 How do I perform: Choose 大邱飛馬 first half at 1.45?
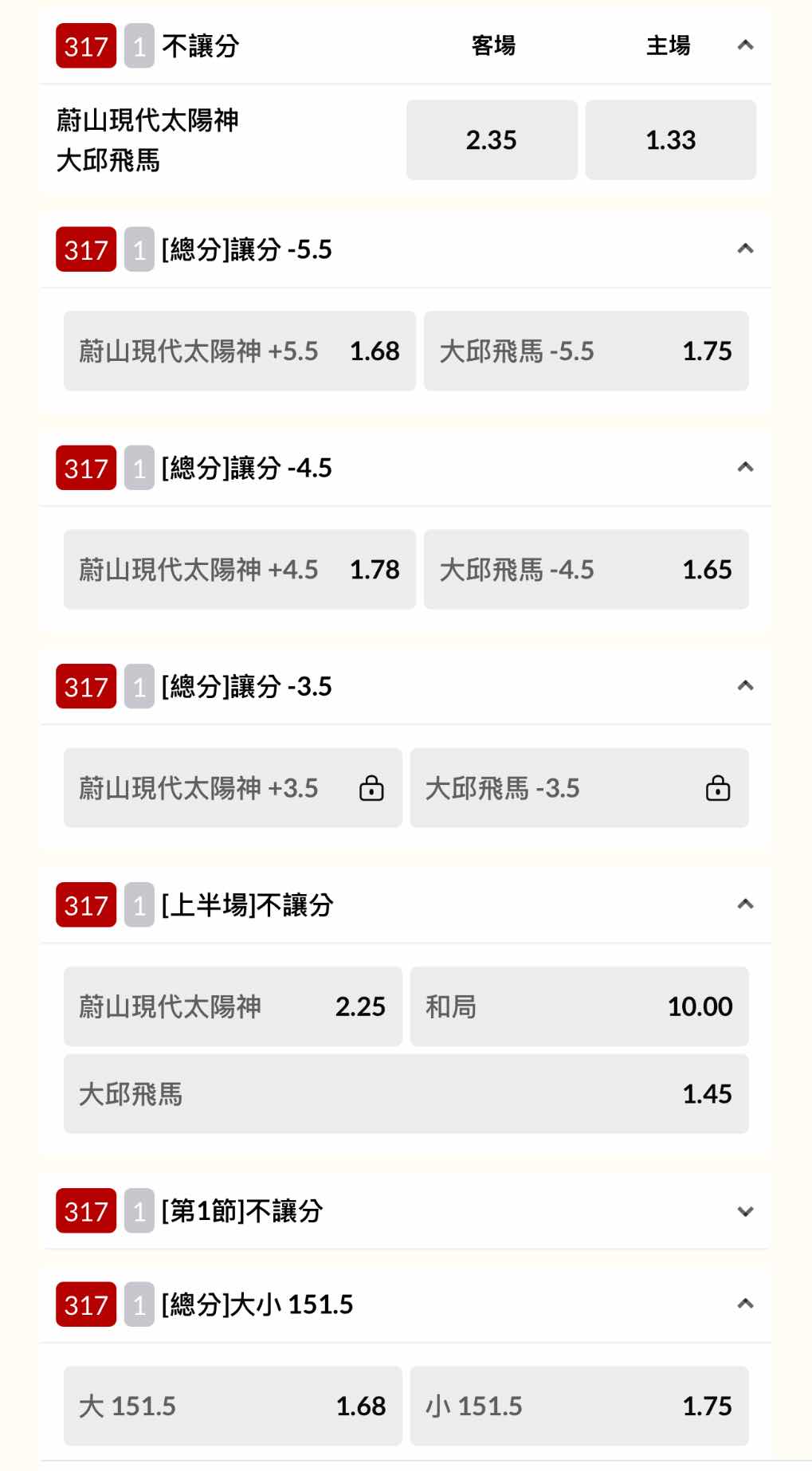406,1094
